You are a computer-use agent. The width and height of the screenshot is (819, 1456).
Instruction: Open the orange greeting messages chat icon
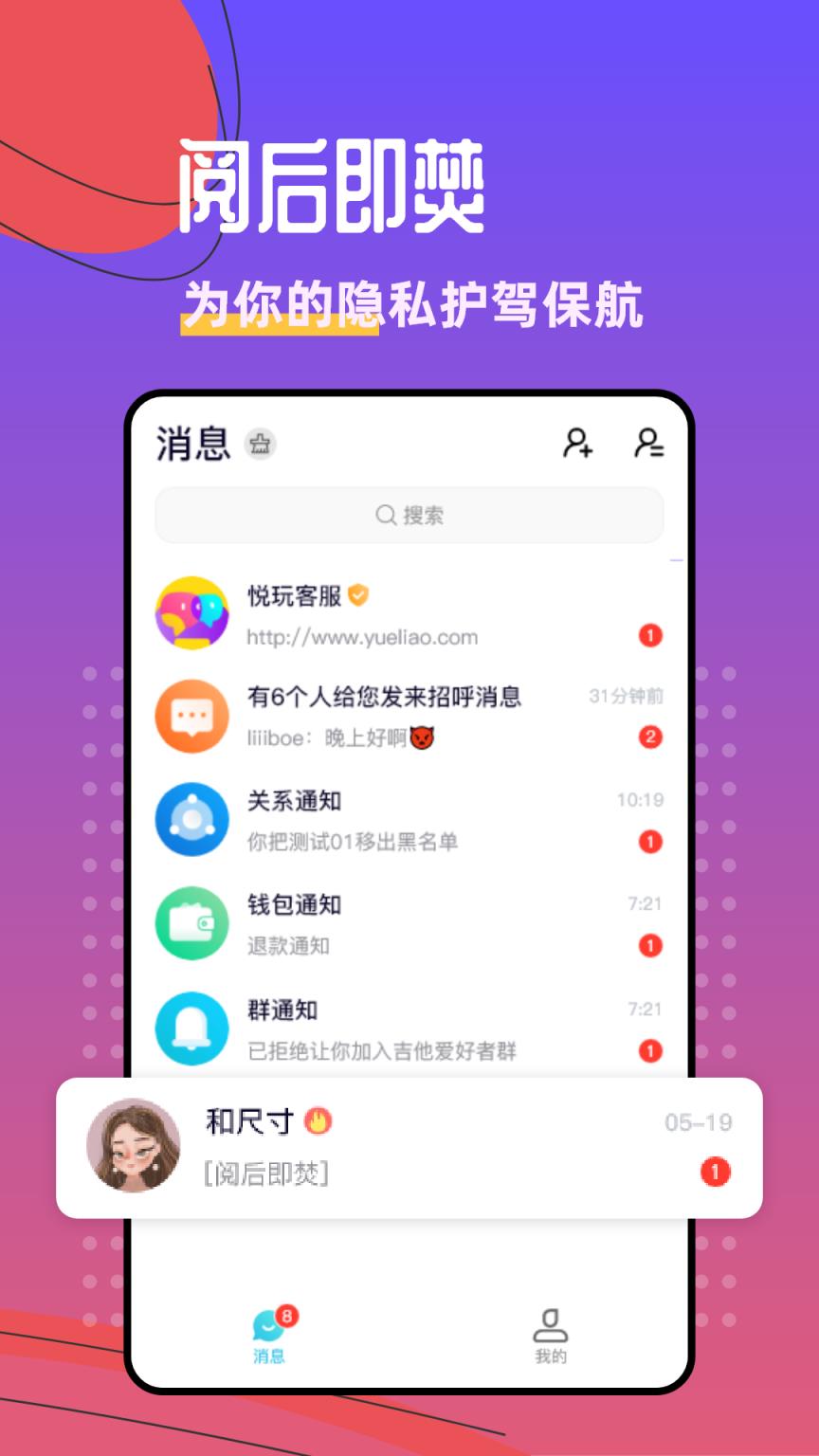[191, 717]
